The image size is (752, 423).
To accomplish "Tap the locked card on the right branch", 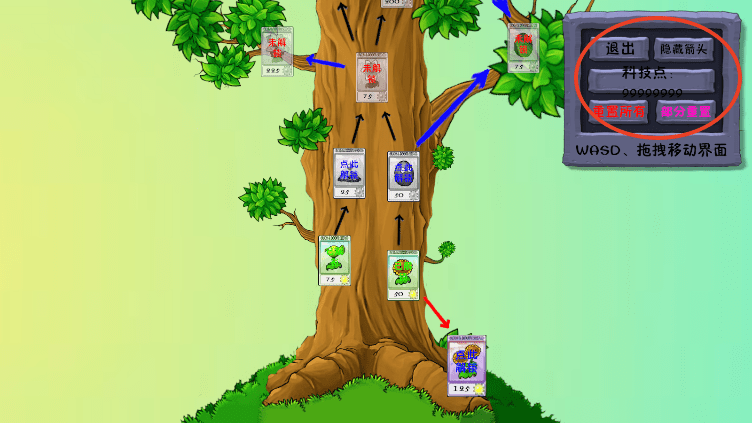I will tap(522, 48).
